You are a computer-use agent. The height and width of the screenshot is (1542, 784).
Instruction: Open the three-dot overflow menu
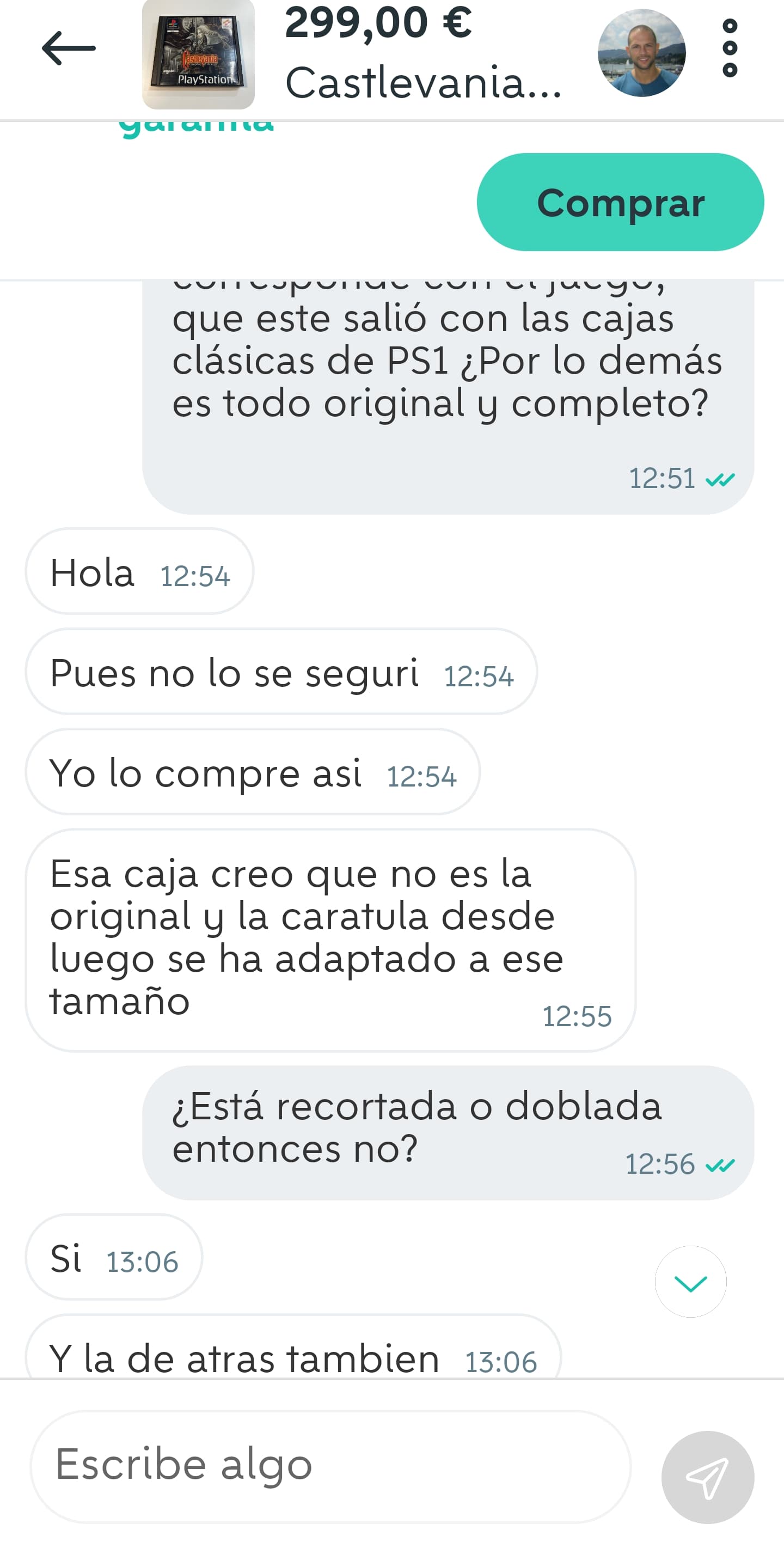730,48
